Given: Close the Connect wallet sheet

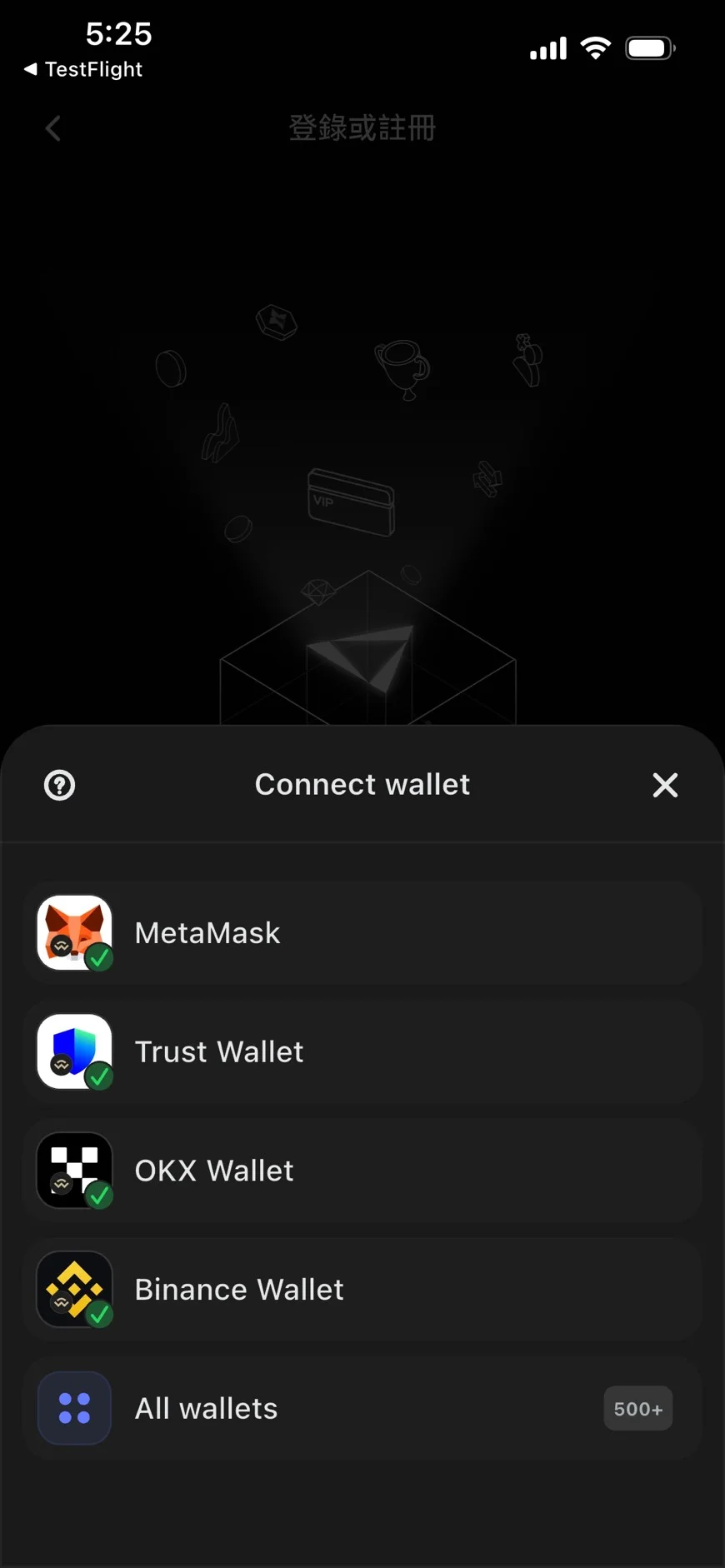Looking at the screenshot, I should [x=665, y=785].
